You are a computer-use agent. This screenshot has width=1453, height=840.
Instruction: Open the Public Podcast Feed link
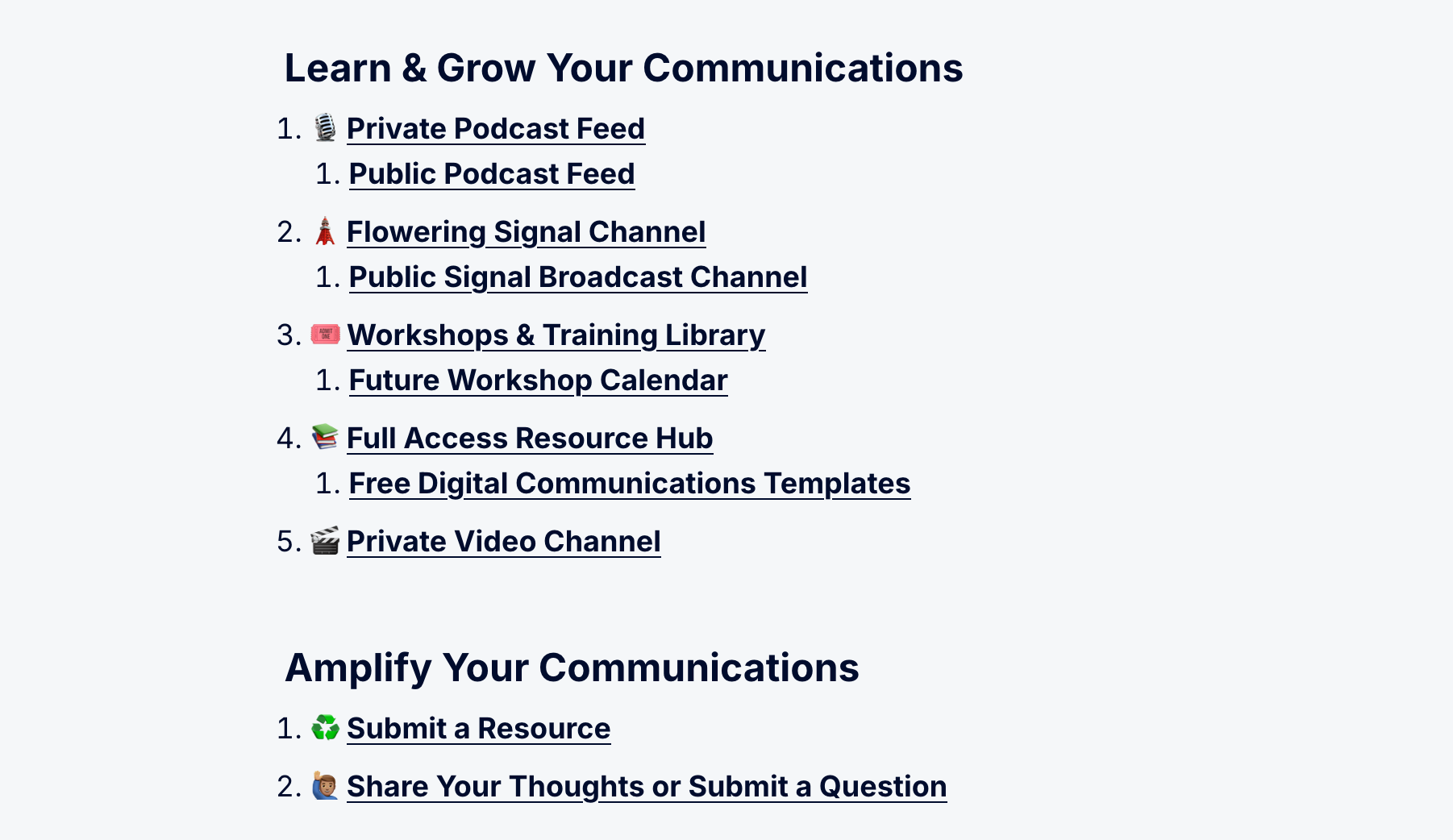pyautogui.click(x=491, y=174)
